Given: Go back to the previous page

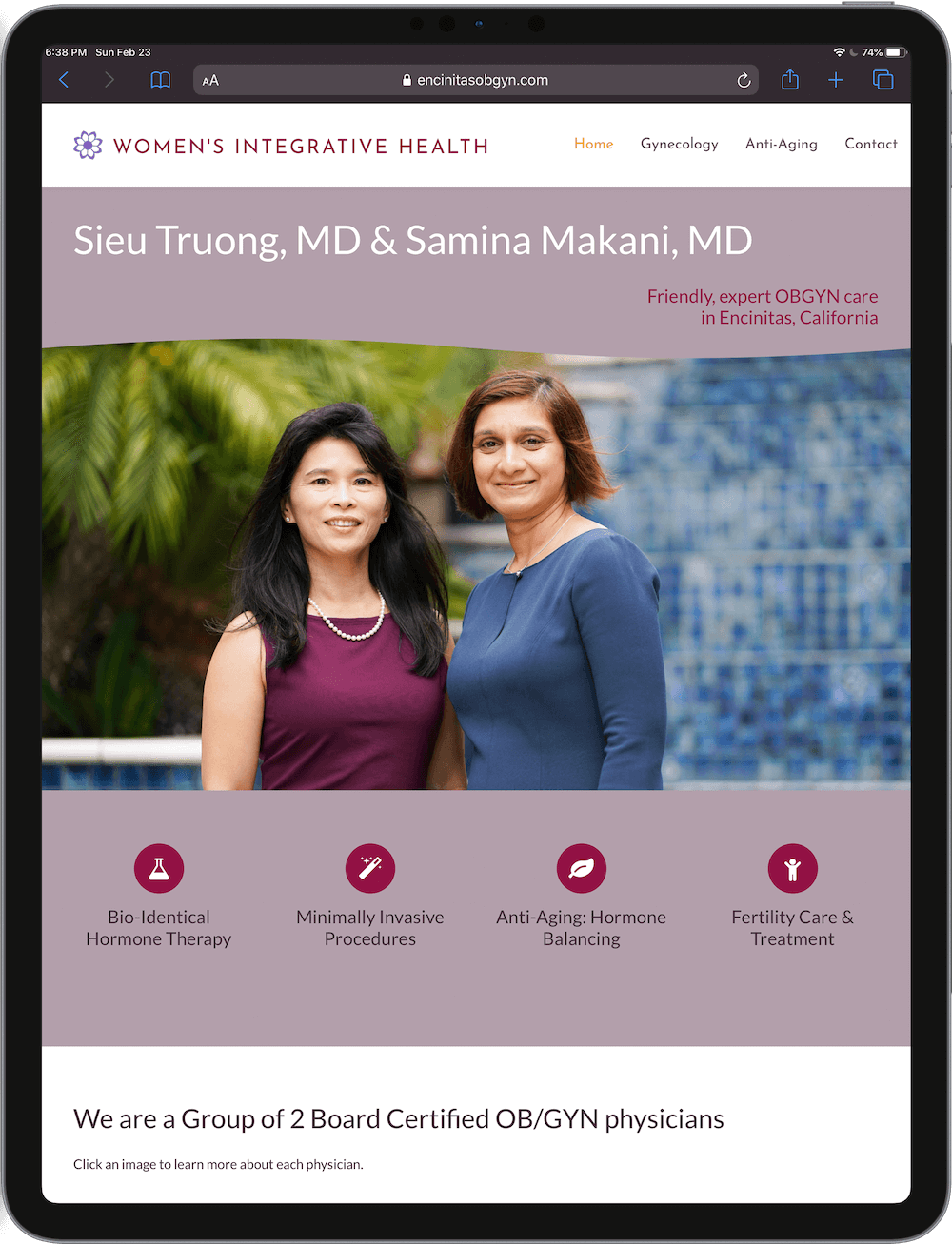Looking at the screenshot, I should 64,80.
